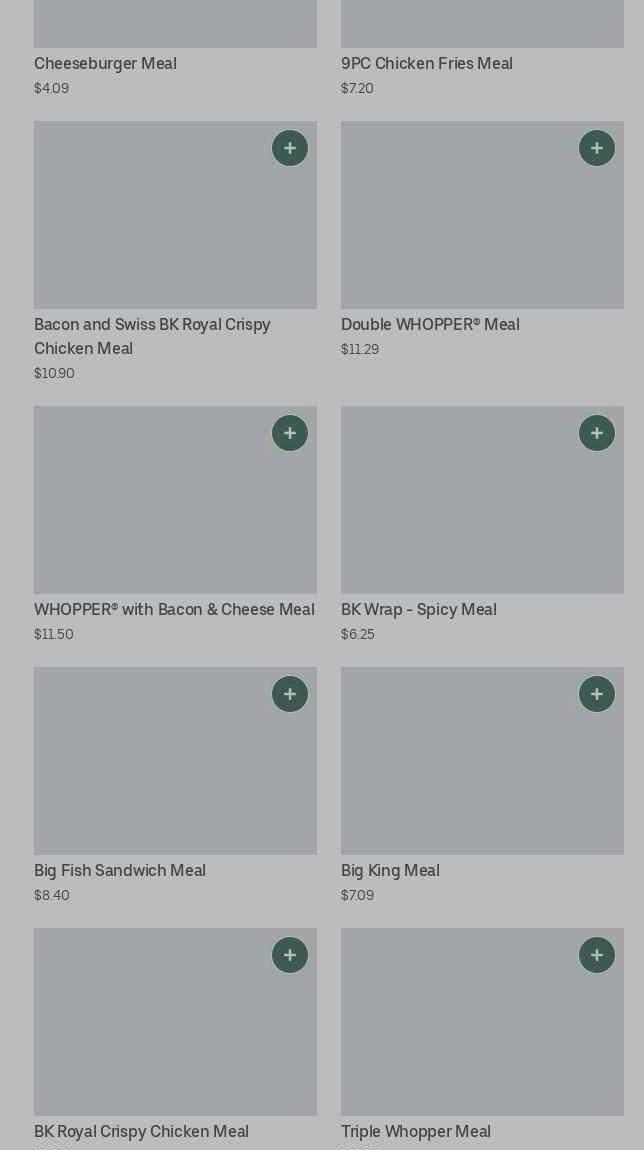
Task: View 9PC Chicken Fries Meal details
Action: pos(426,64)
